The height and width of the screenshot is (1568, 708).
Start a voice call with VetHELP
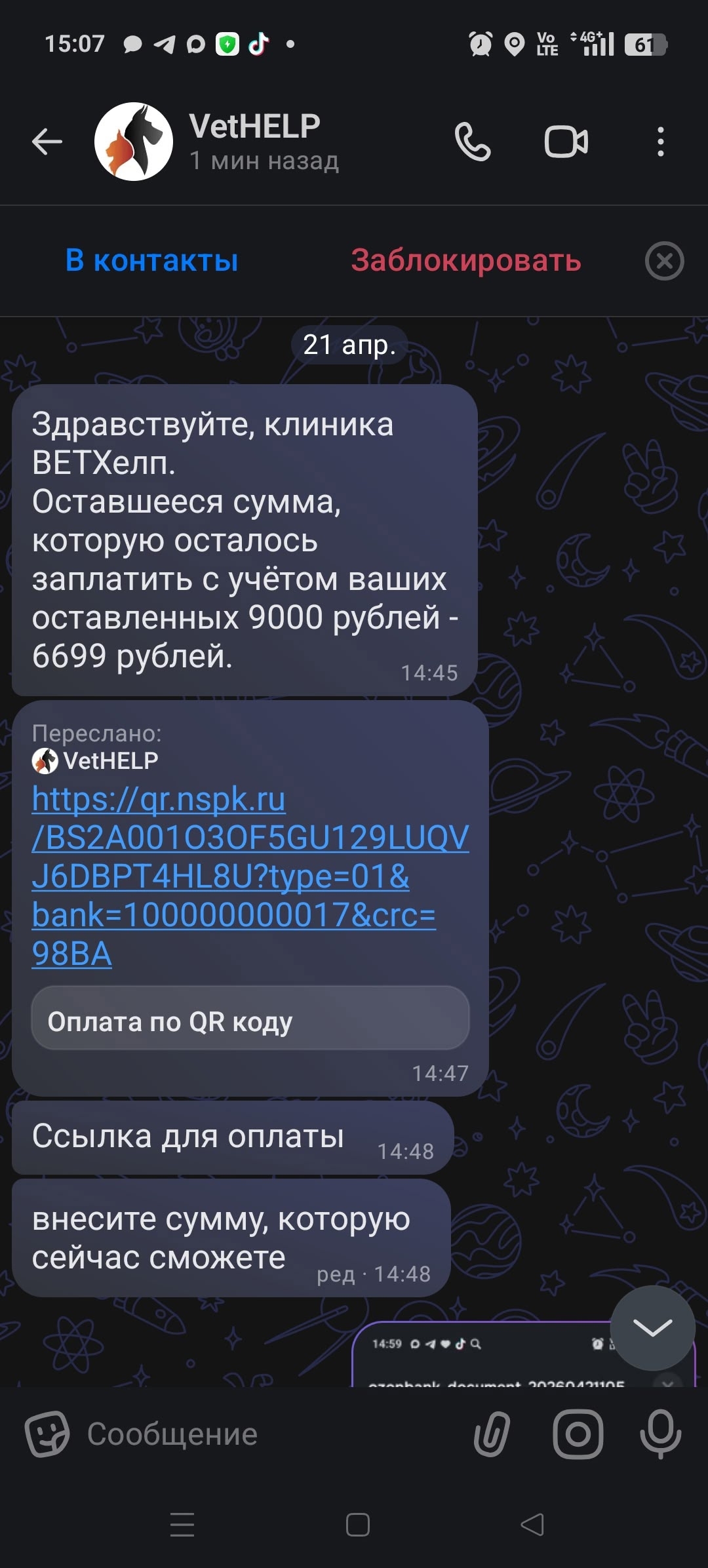(473, 142)
